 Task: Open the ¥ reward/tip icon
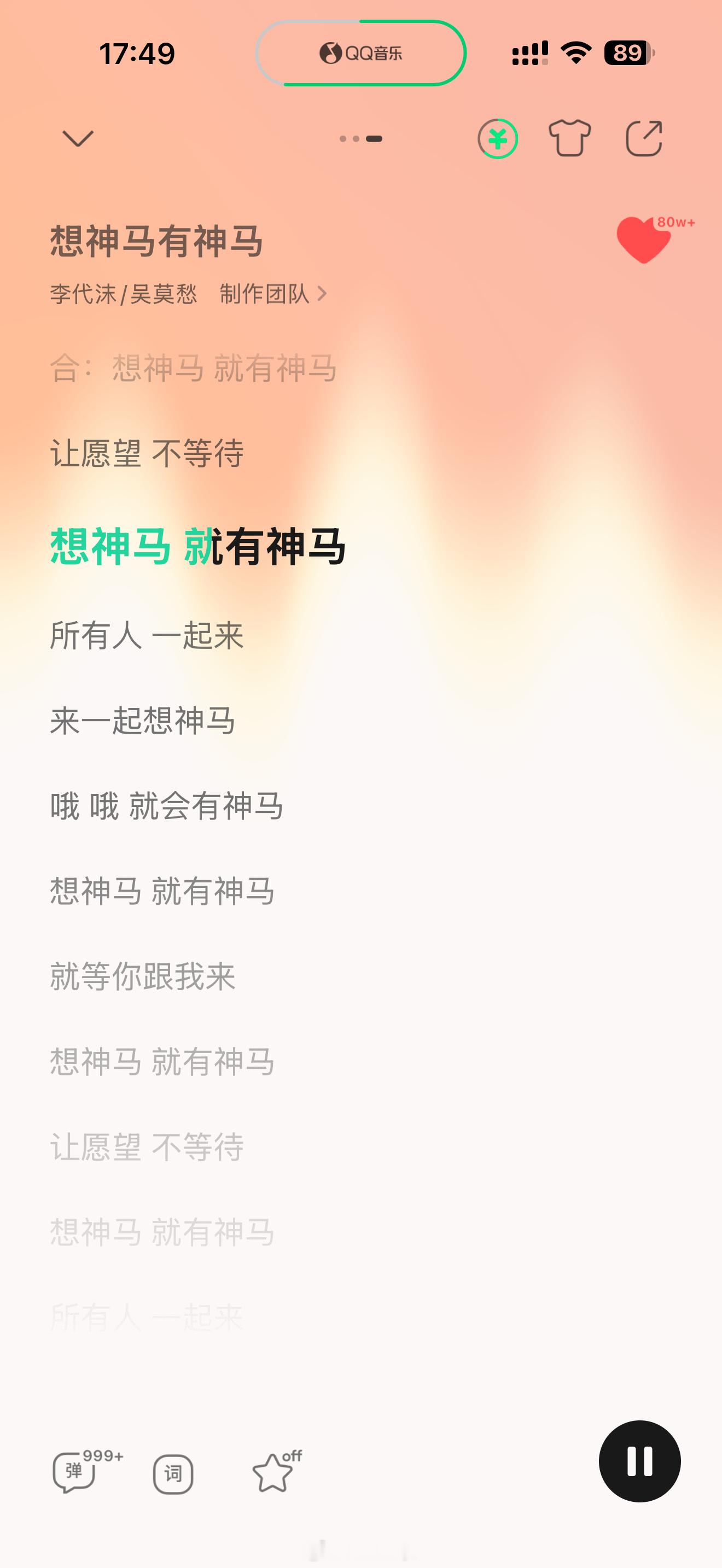[x=498, y=139]
